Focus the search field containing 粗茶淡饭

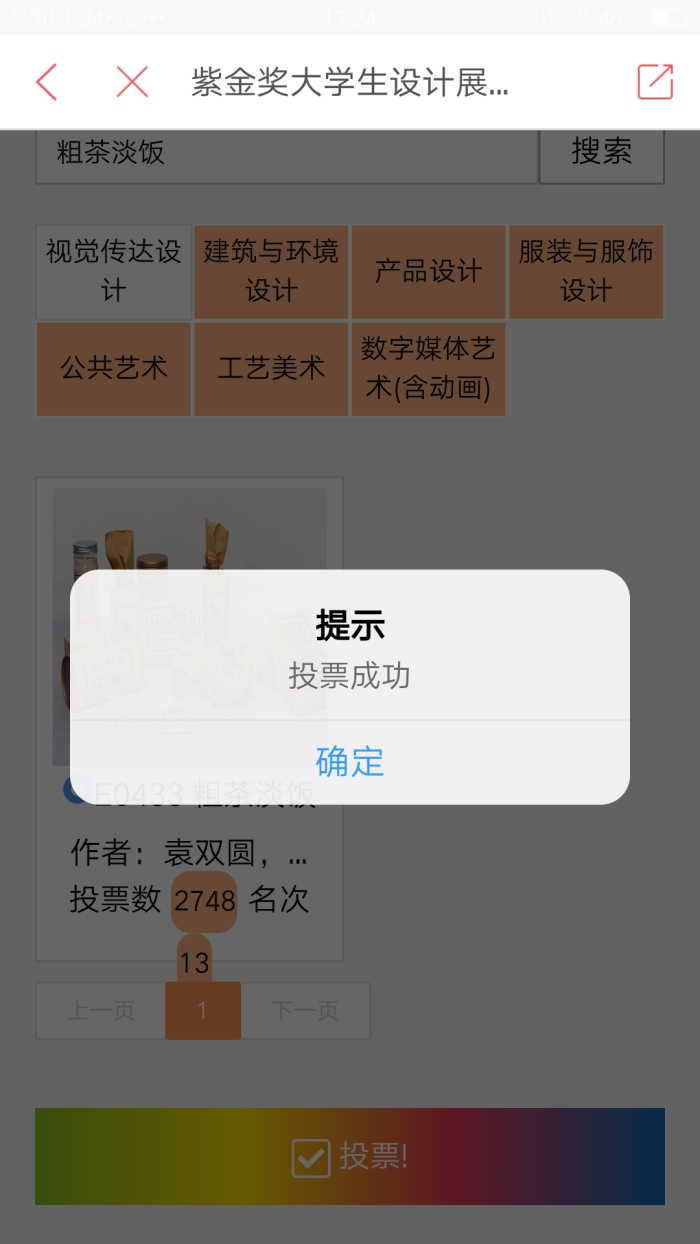(x=286, y=155)
